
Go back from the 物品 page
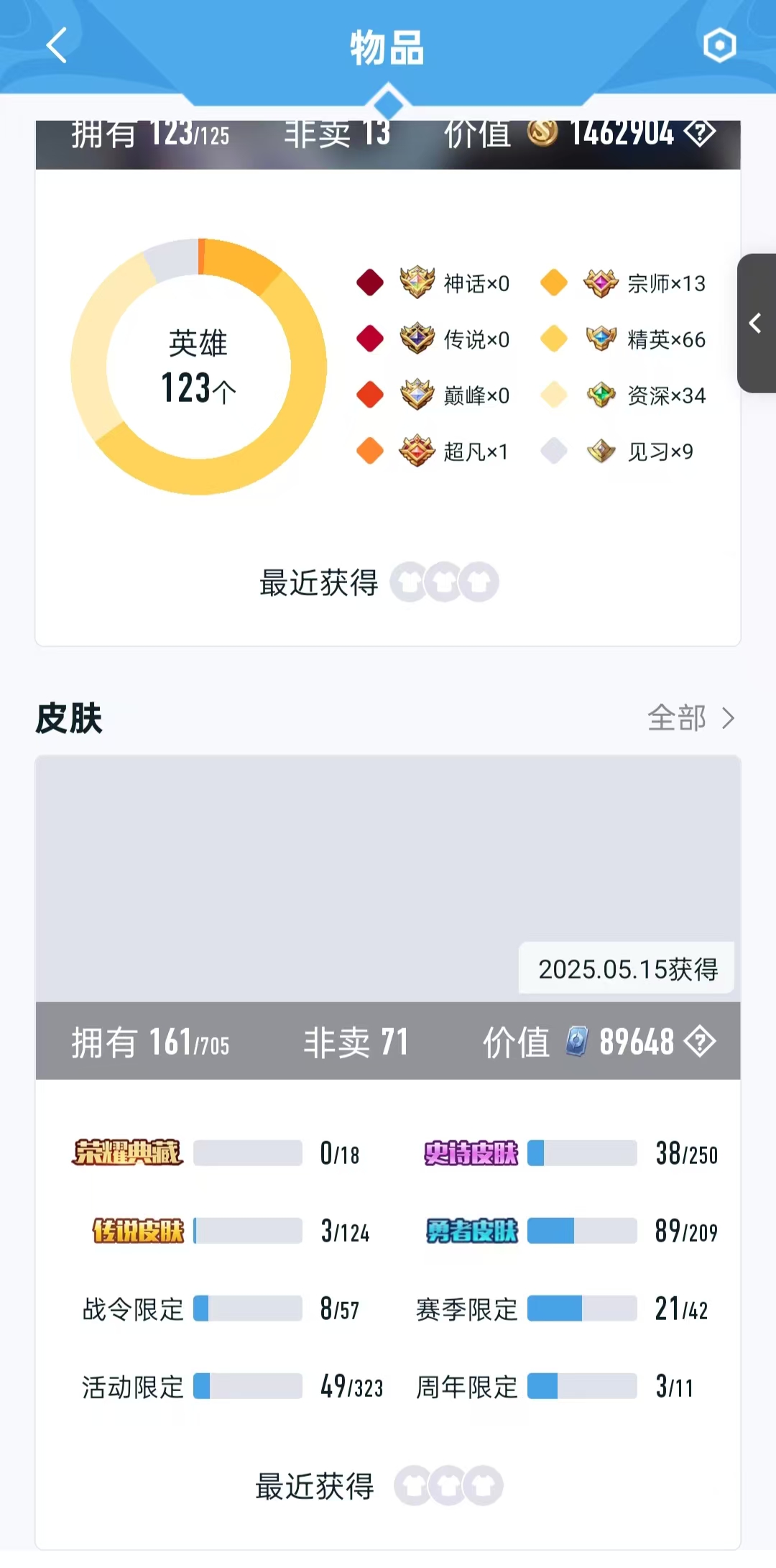pyautogui.click(x=57, y=46)
